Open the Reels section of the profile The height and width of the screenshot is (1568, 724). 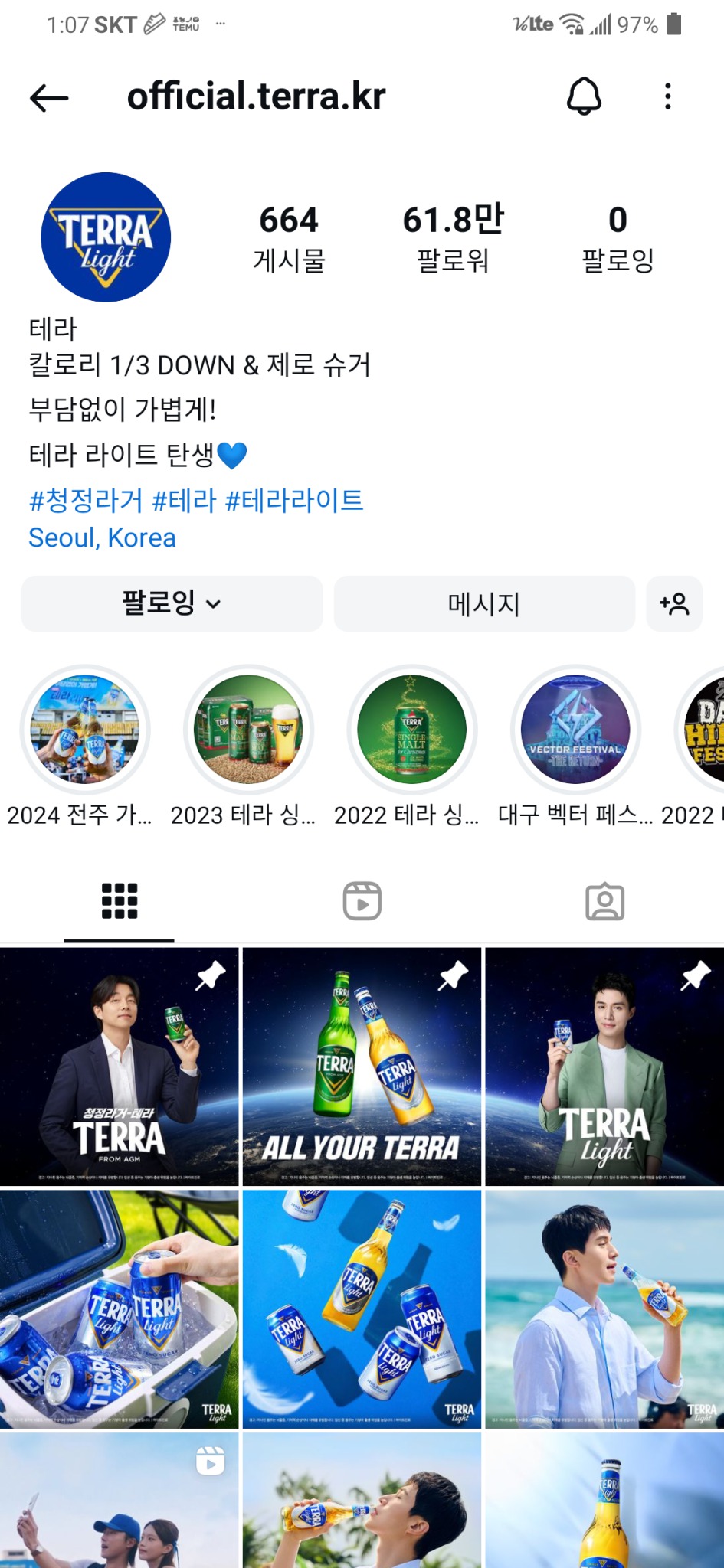click(361, 900)
